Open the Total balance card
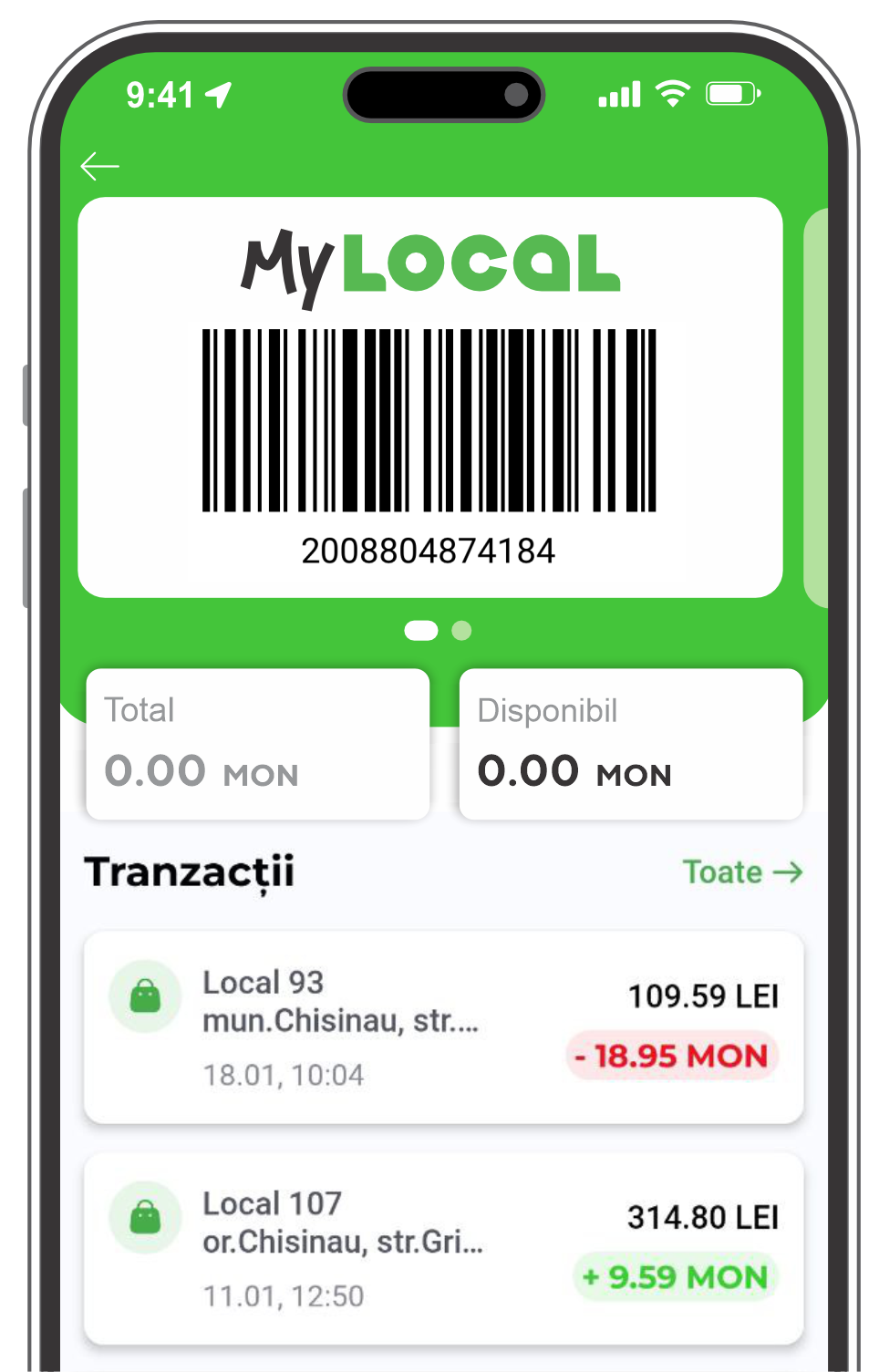879x1372 pixels. coord(257,745)
